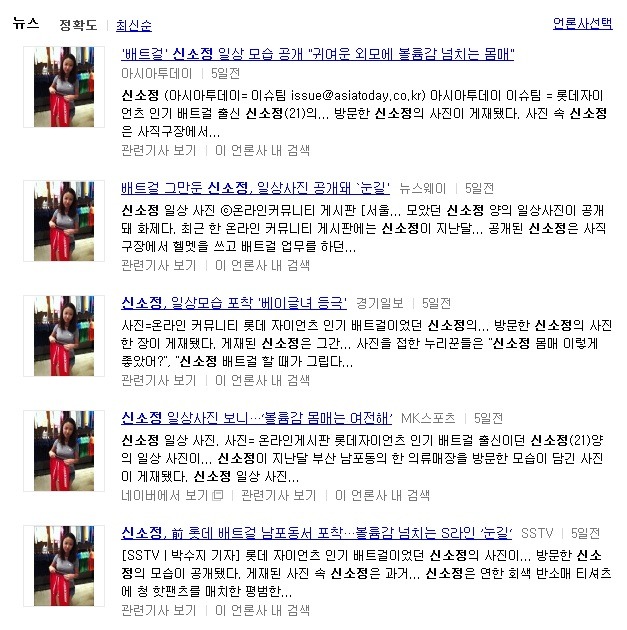
Task: Open the 경기일보 '베이글녀 등극' headline
Action: tap(234, 302)
